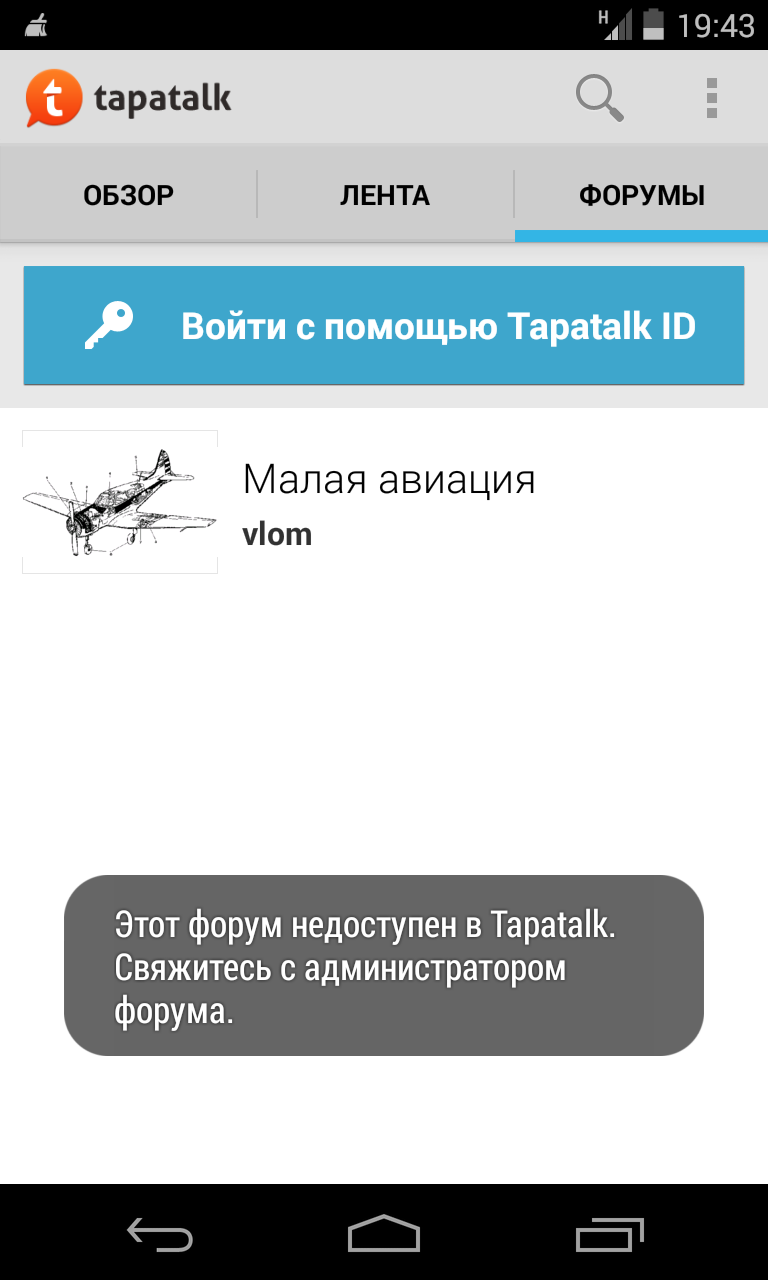Open the overflow menu
The height and width of the screenshot is (1280, 768).
pos(711,99)
